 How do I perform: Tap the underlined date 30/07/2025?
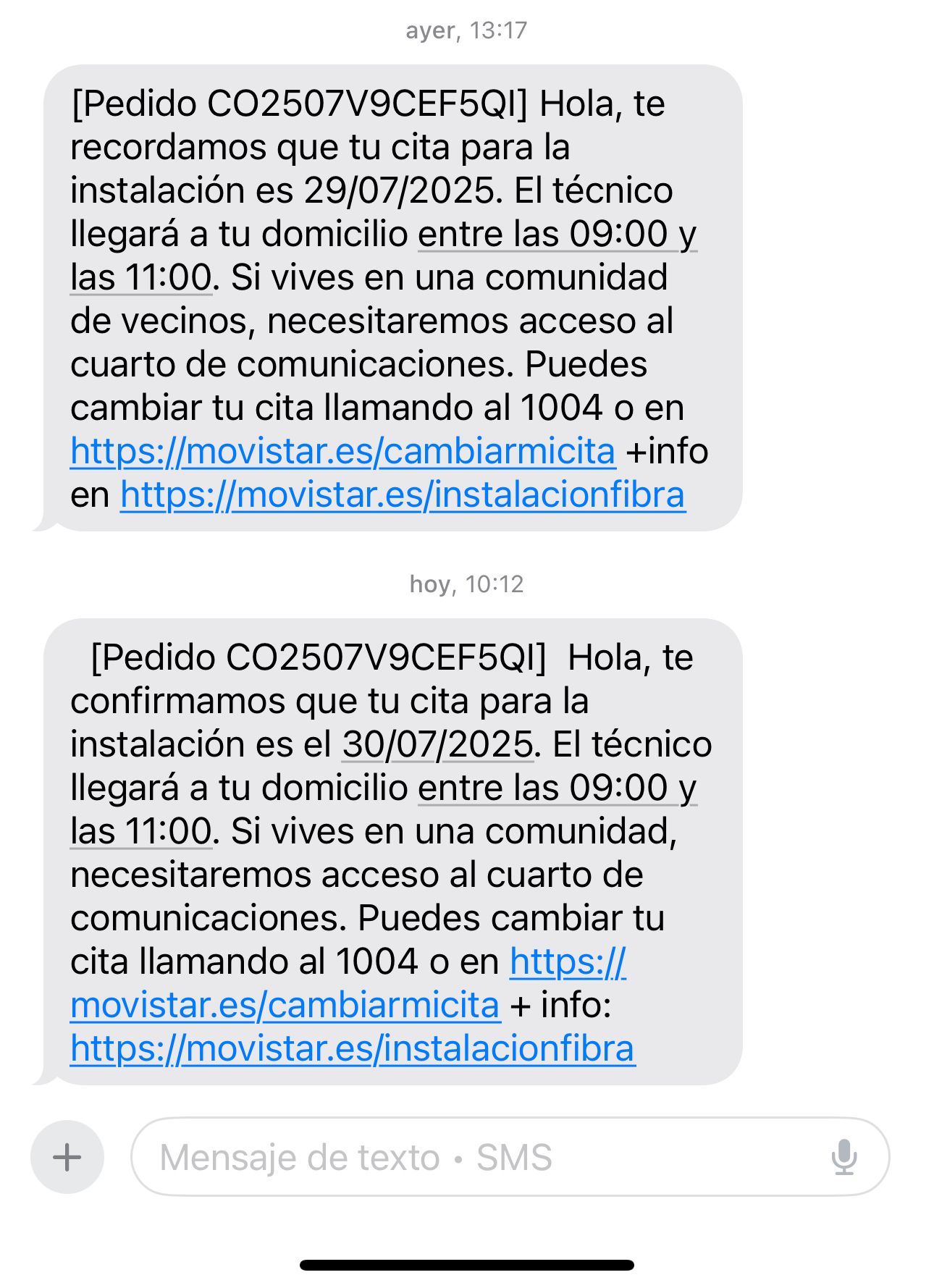[437, 744]
